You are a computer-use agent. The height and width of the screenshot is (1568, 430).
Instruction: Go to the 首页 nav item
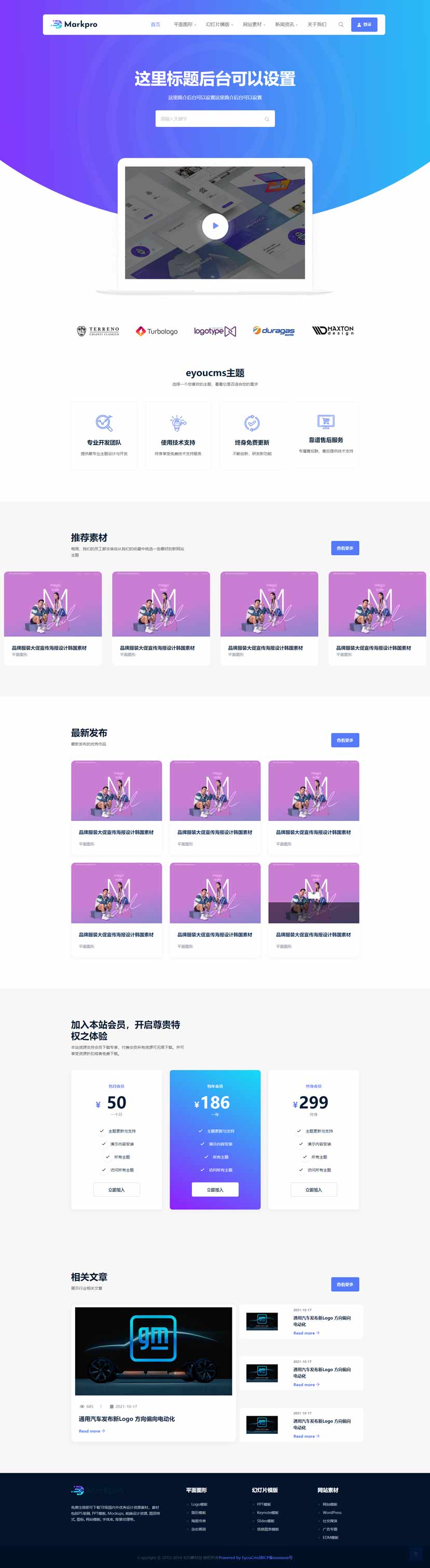(155, 25)
